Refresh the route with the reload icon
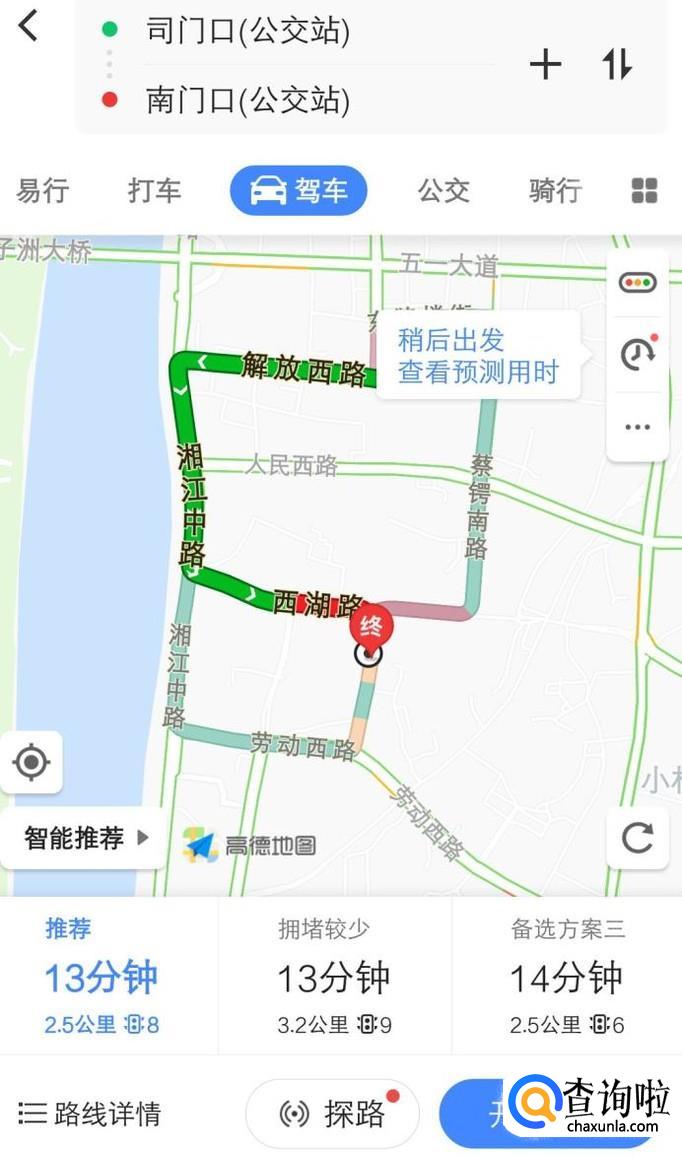682x1157 pixels. pyautogui.click(x=637, y=837)
